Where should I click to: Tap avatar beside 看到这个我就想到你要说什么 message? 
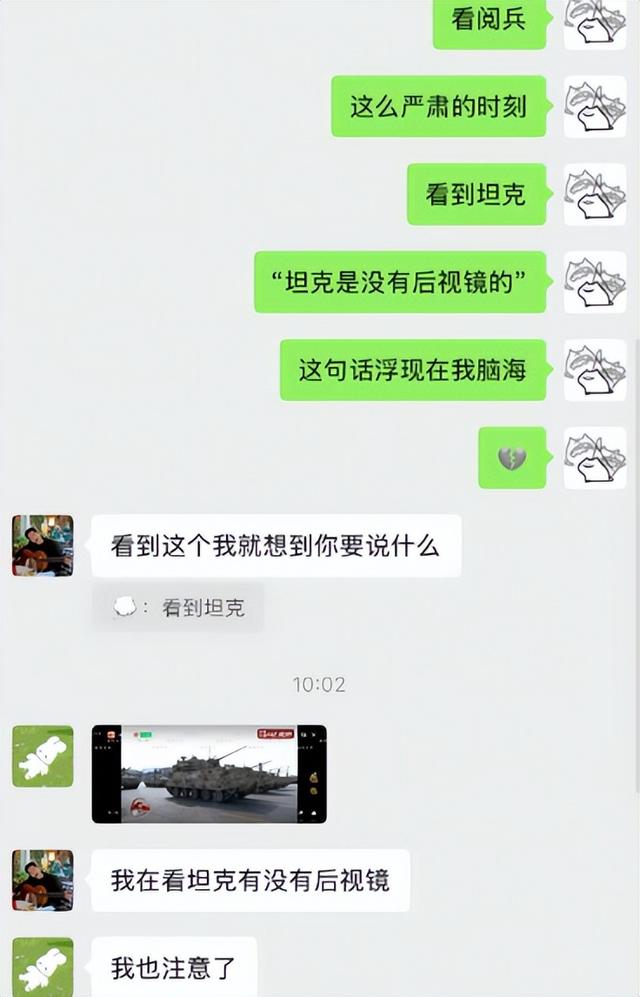point(42,546)
